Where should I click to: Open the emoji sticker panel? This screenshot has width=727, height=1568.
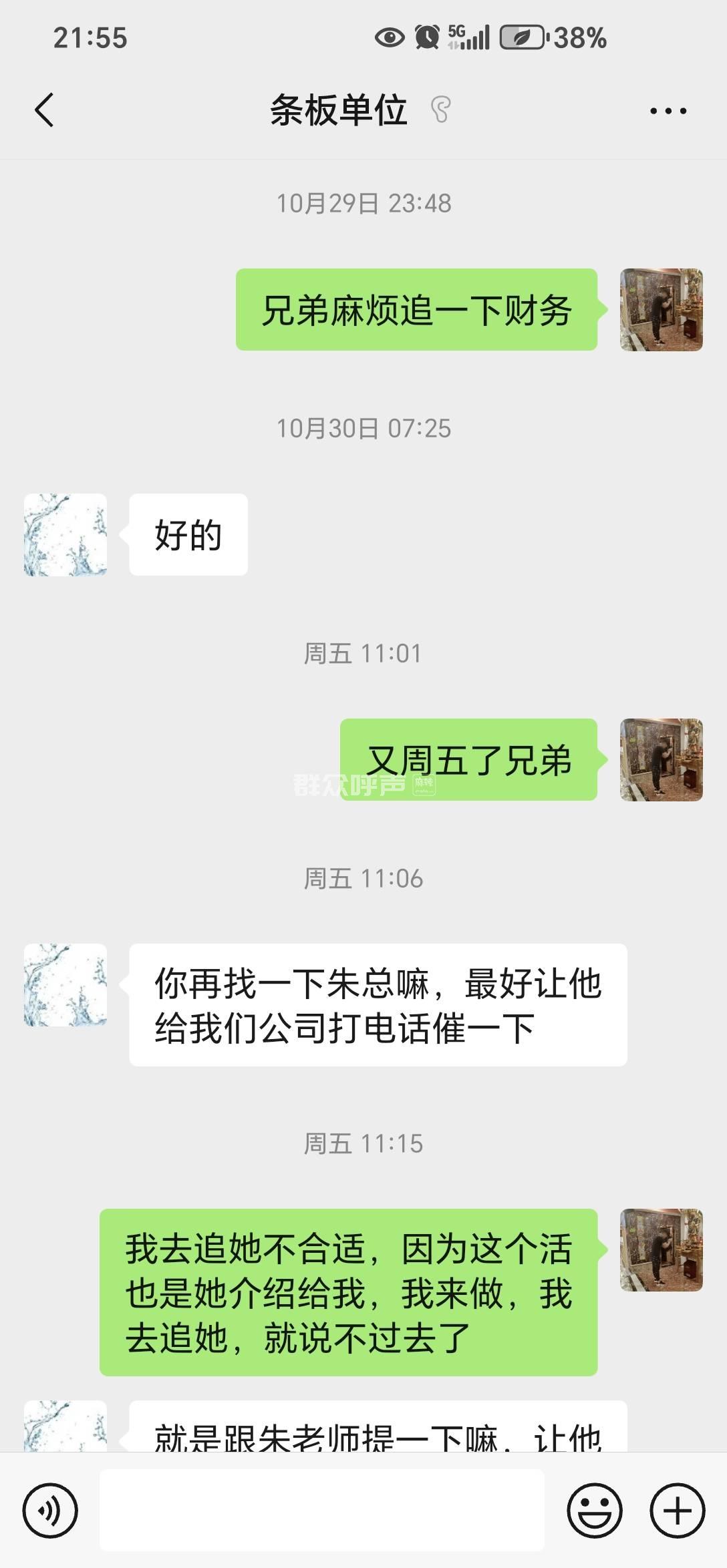pyautogui.click(x=594, y=1510)
